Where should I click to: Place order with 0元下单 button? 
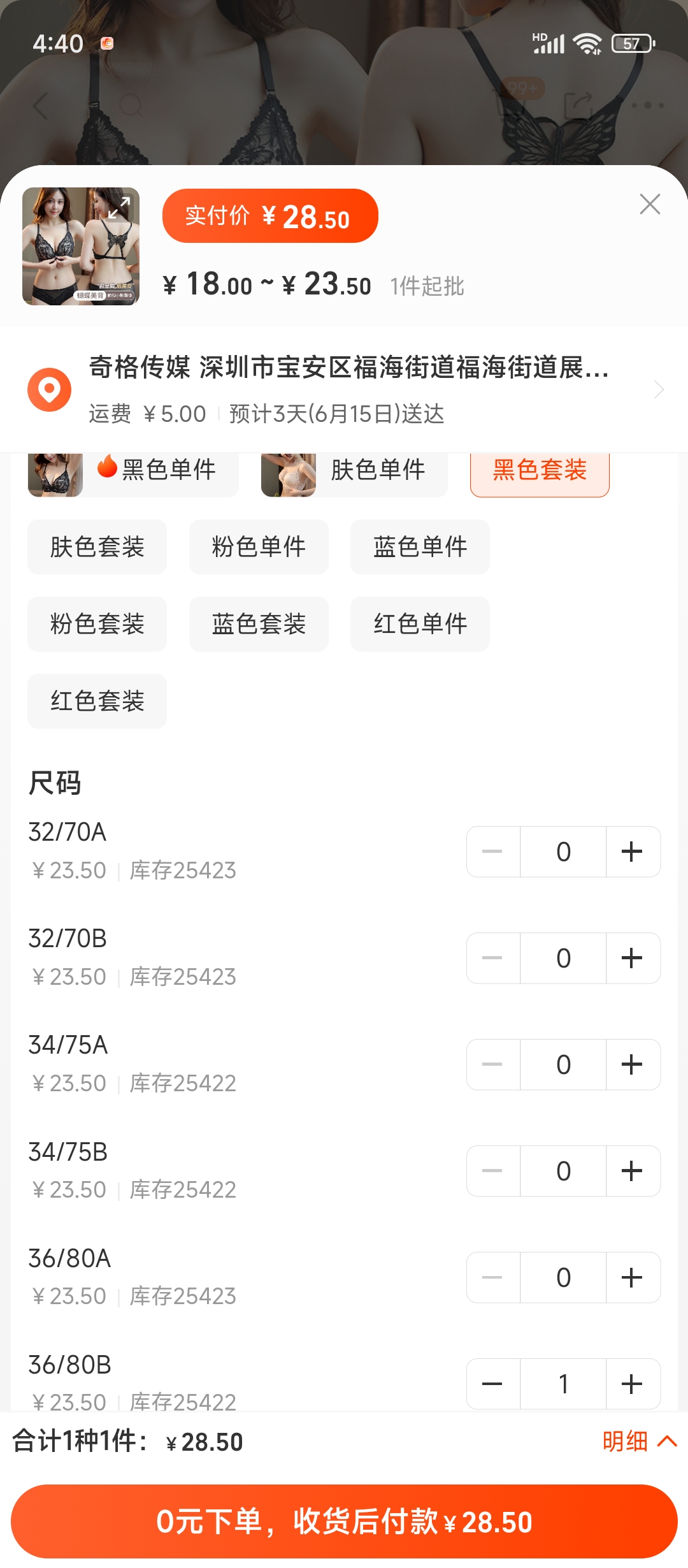tap(344, 1521)
